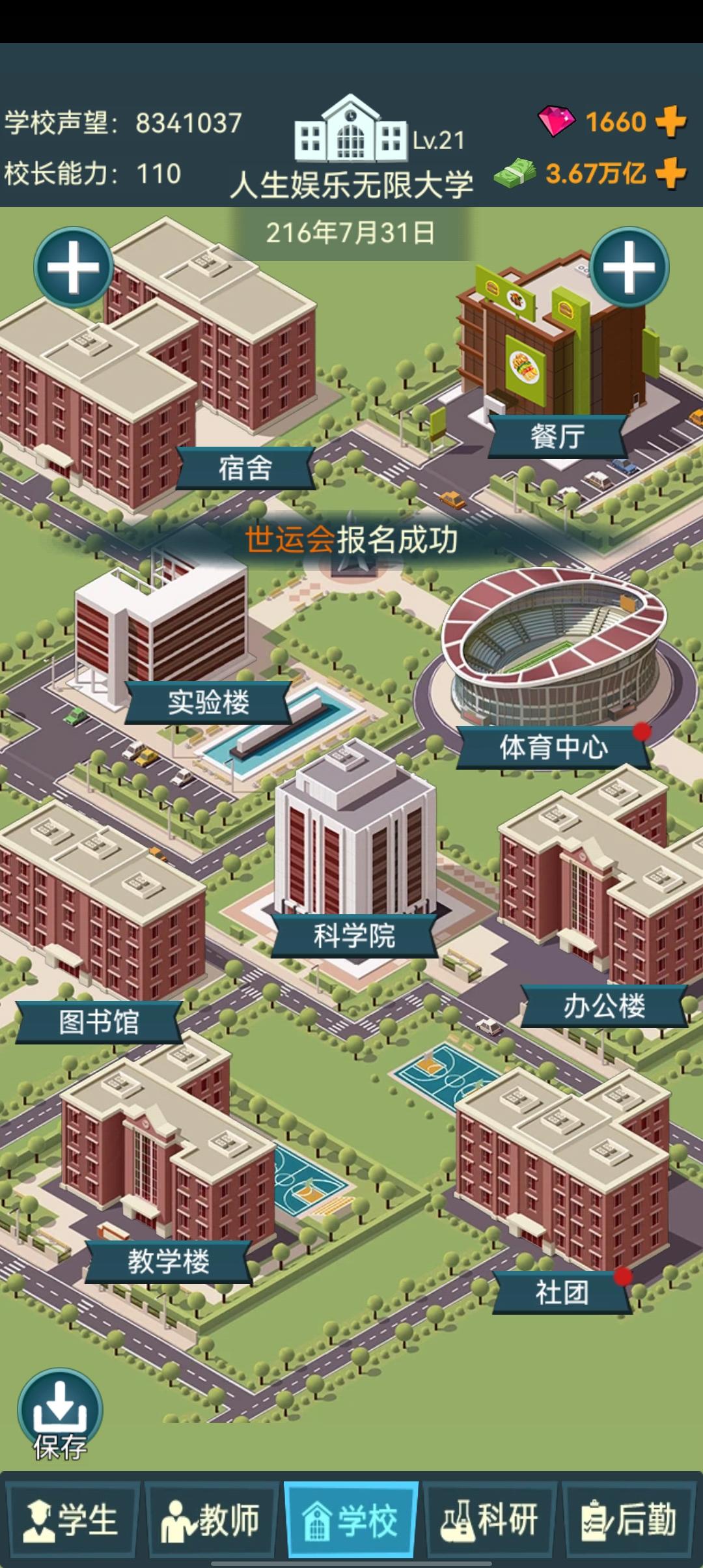Add more gems with the plus icon
This screenshot has height=1568, width=703.
tap(670, 122)
